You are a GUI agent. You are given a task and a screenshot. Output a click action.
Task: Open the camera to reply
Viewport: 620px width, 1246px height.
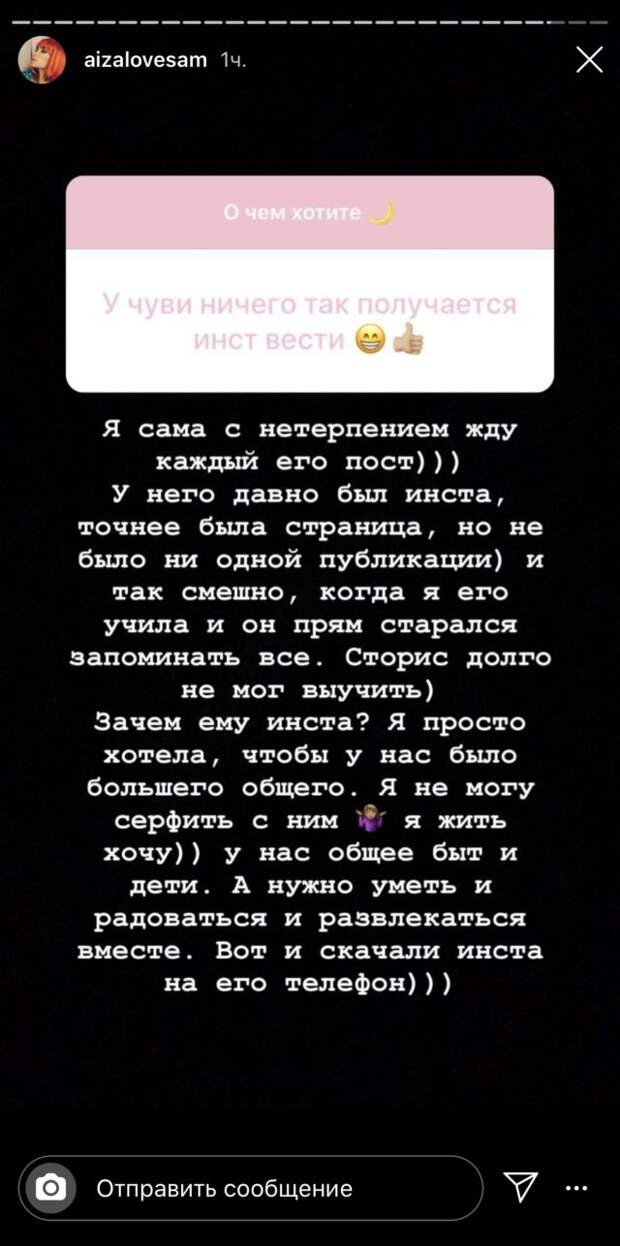point(50,1188)
